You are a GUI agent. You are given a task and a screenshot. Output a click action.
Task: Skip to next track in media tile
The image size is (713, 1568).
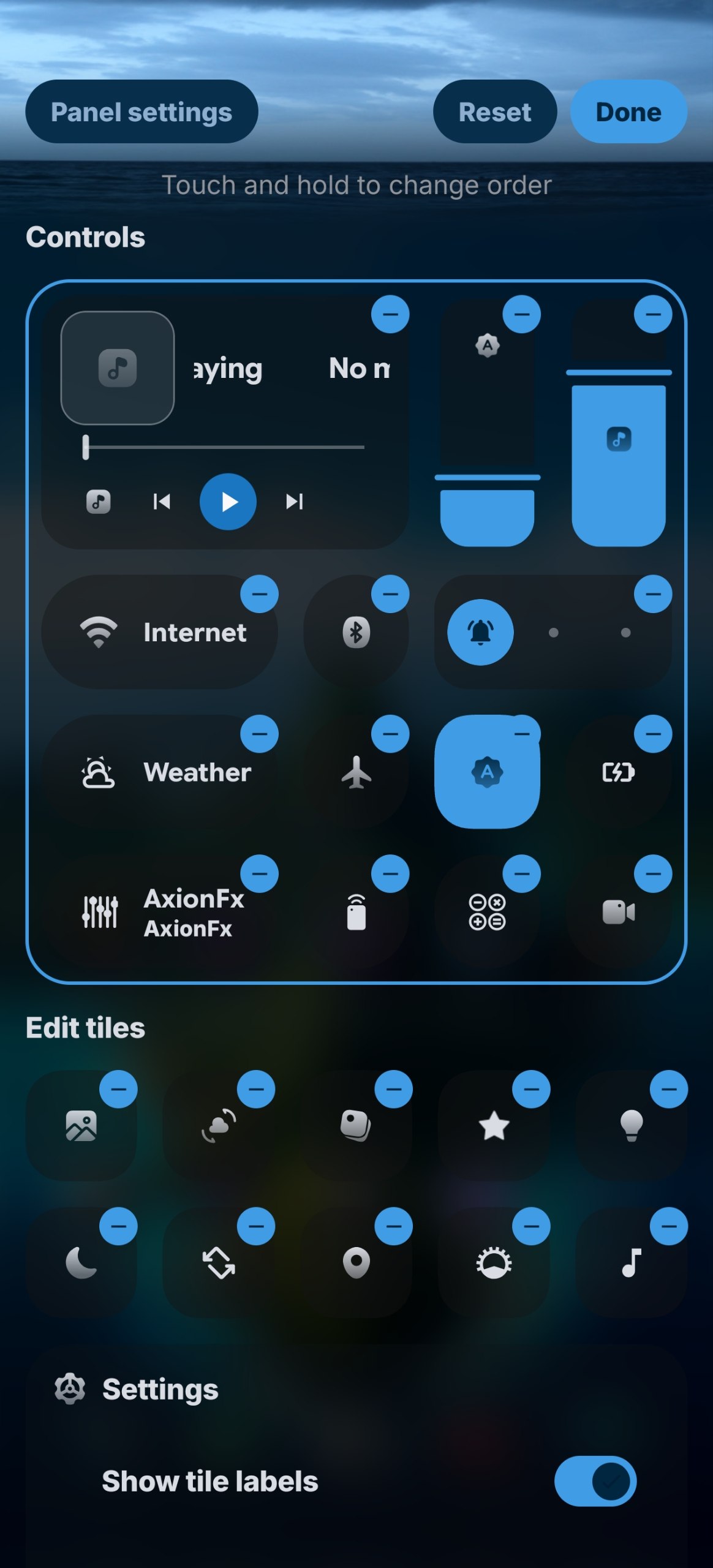tap(295, 502)
